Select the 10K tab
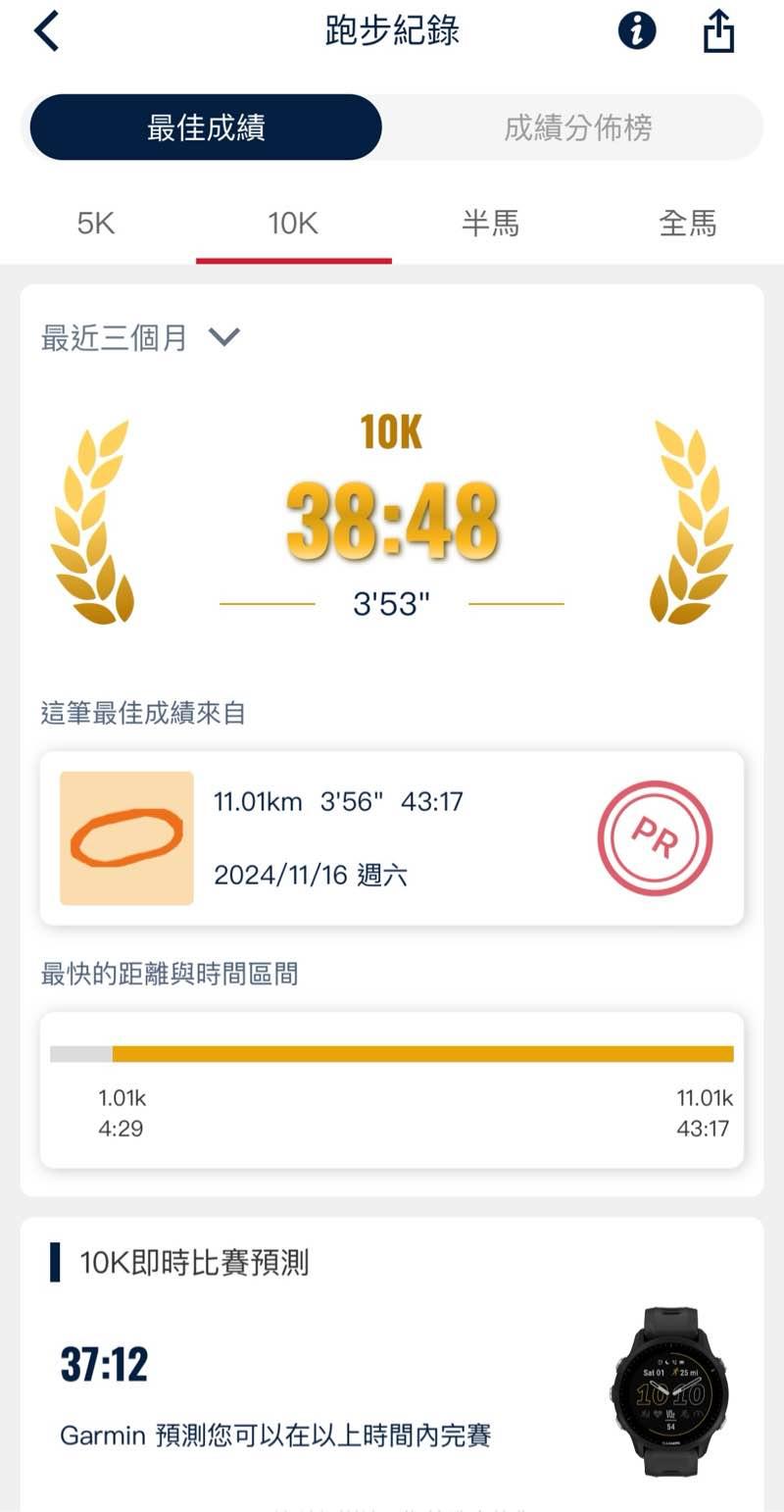Image resolution: width=784 pixels, height=1512 pixels. pyautogui.click(x=293, y=224)
